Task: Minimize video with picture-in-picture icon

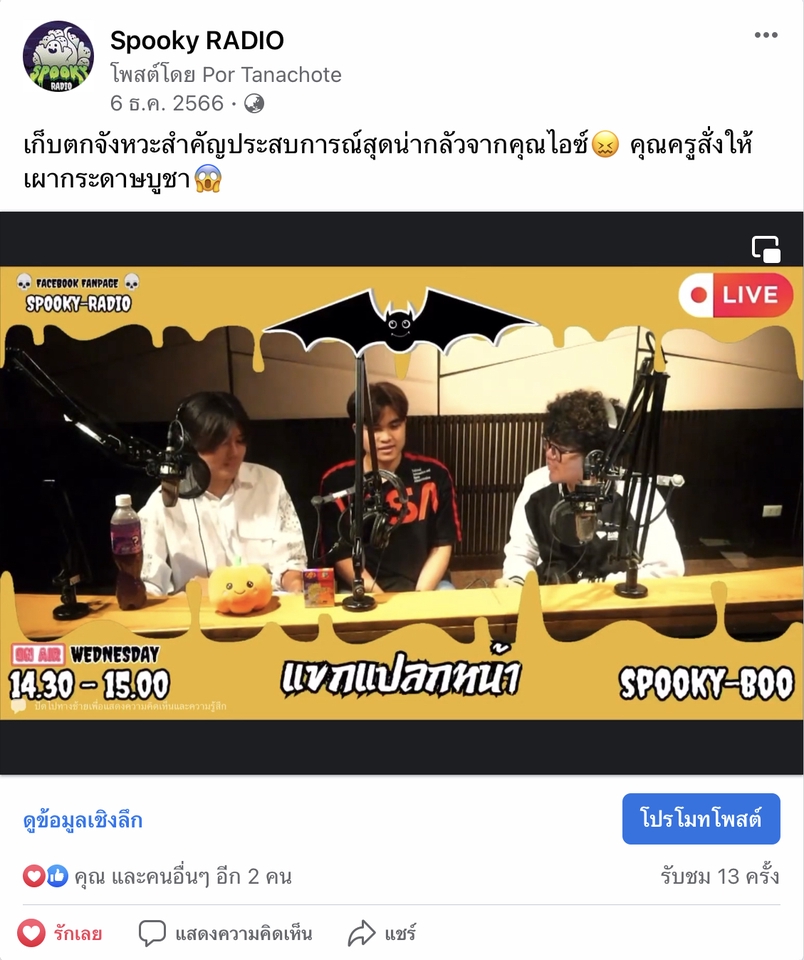Action: click(766, 249)
